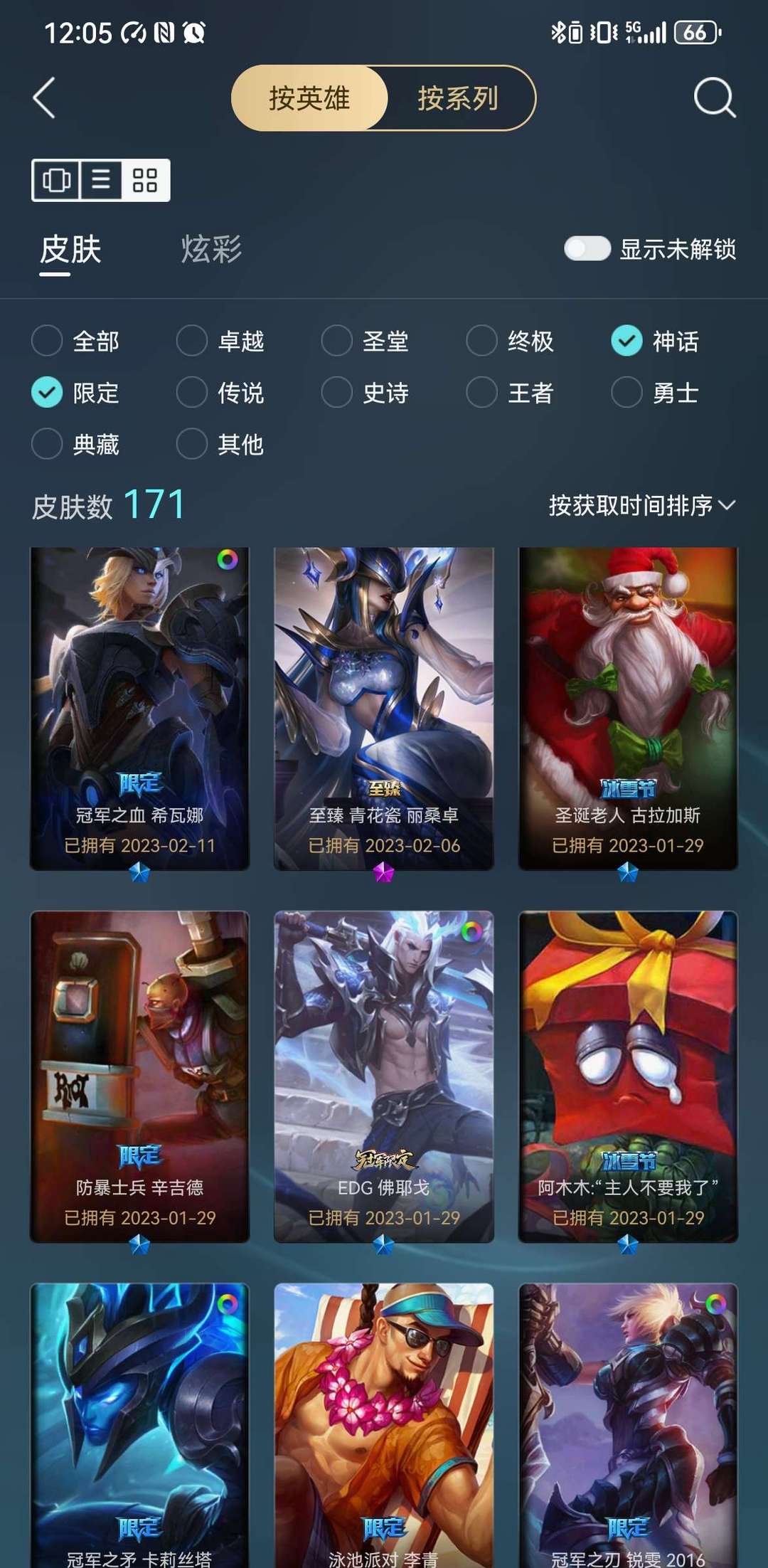Image resolution: width=768 pixels, height=1568 pixels.
Task: Select the 典藏 filter option
Action: pos(48,445)
